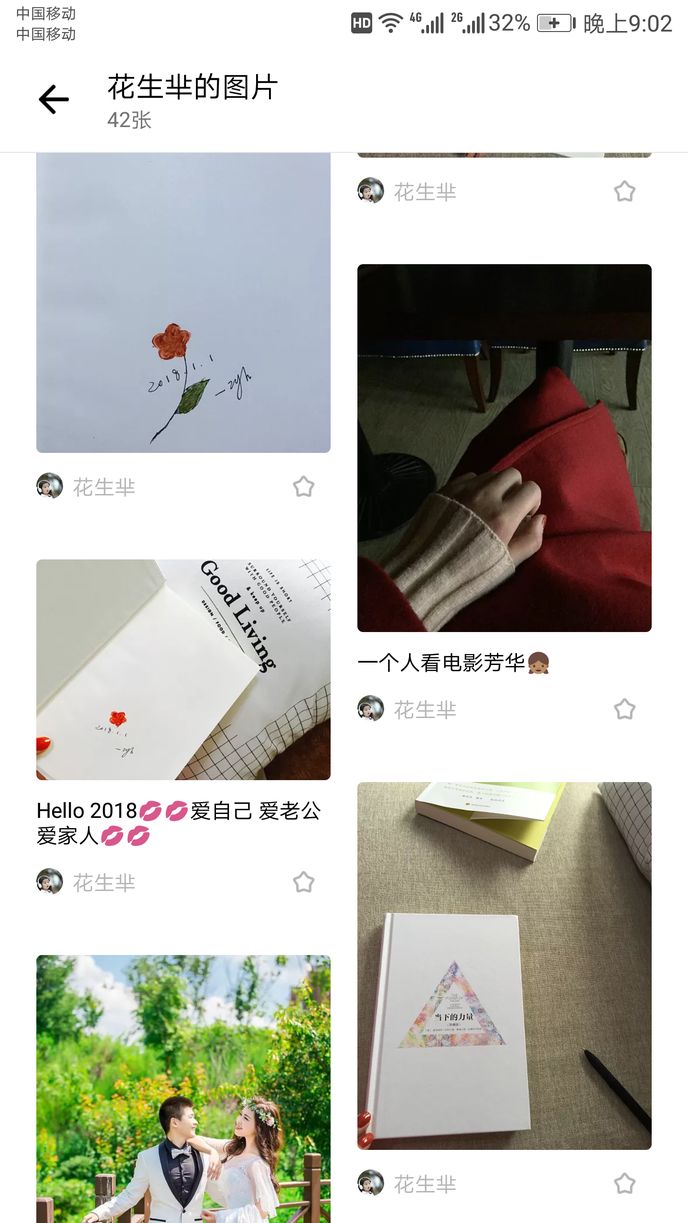Star the 当下的力量 book photo
The height and width of the screenshot is (1223, 688).
pos(624,1184)
